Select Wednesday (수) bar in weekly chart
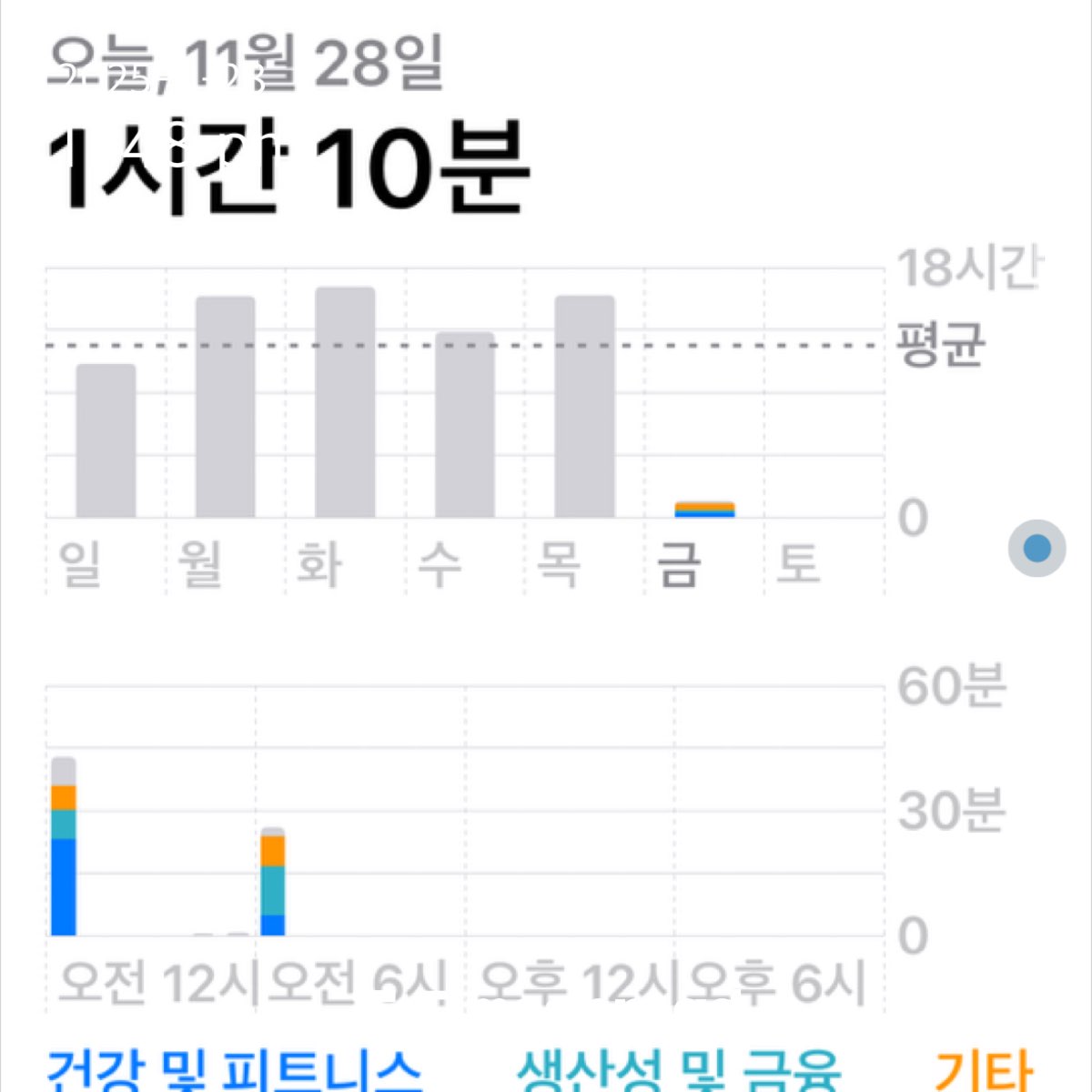 click(x=465, y=425)
